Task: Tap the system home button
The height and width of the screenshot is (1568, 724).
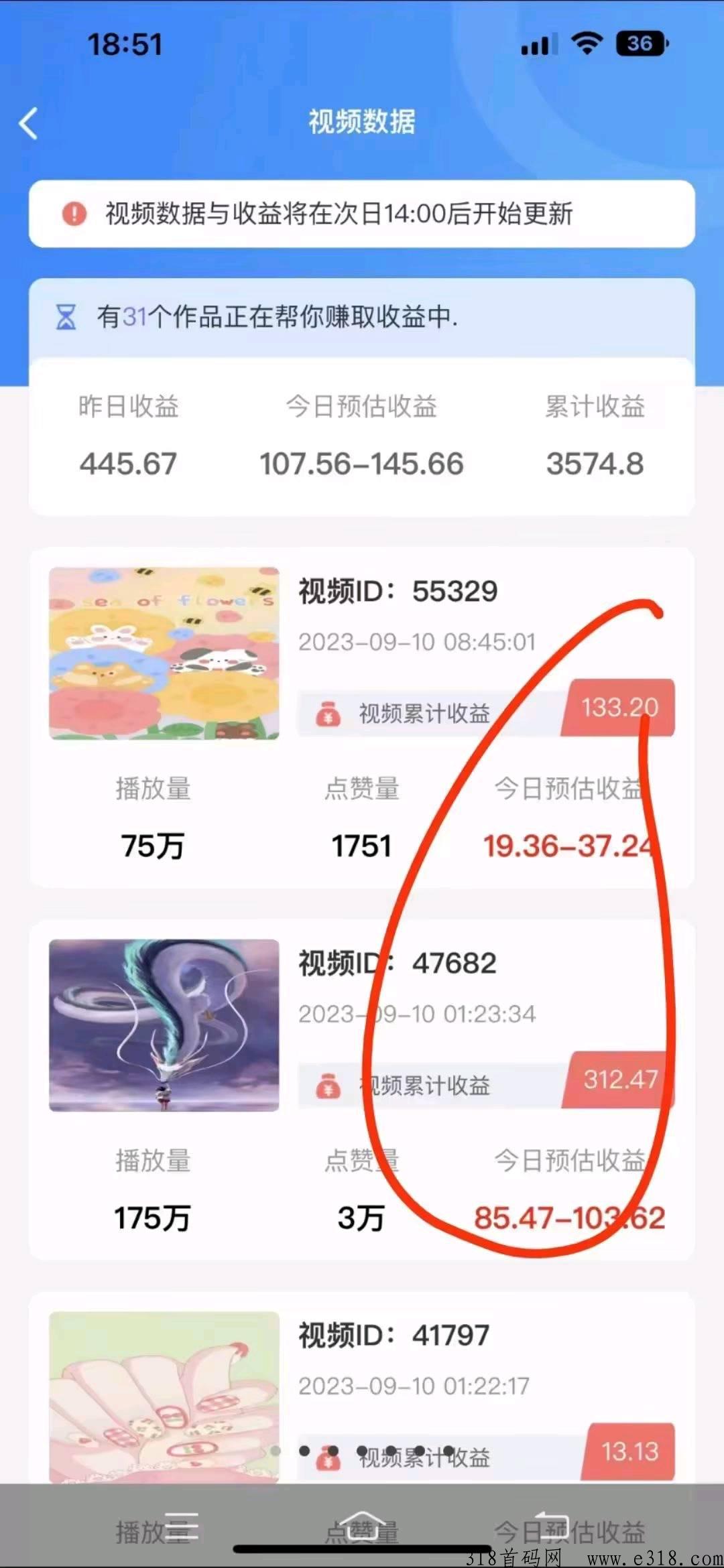Action: pos(362,1526)
